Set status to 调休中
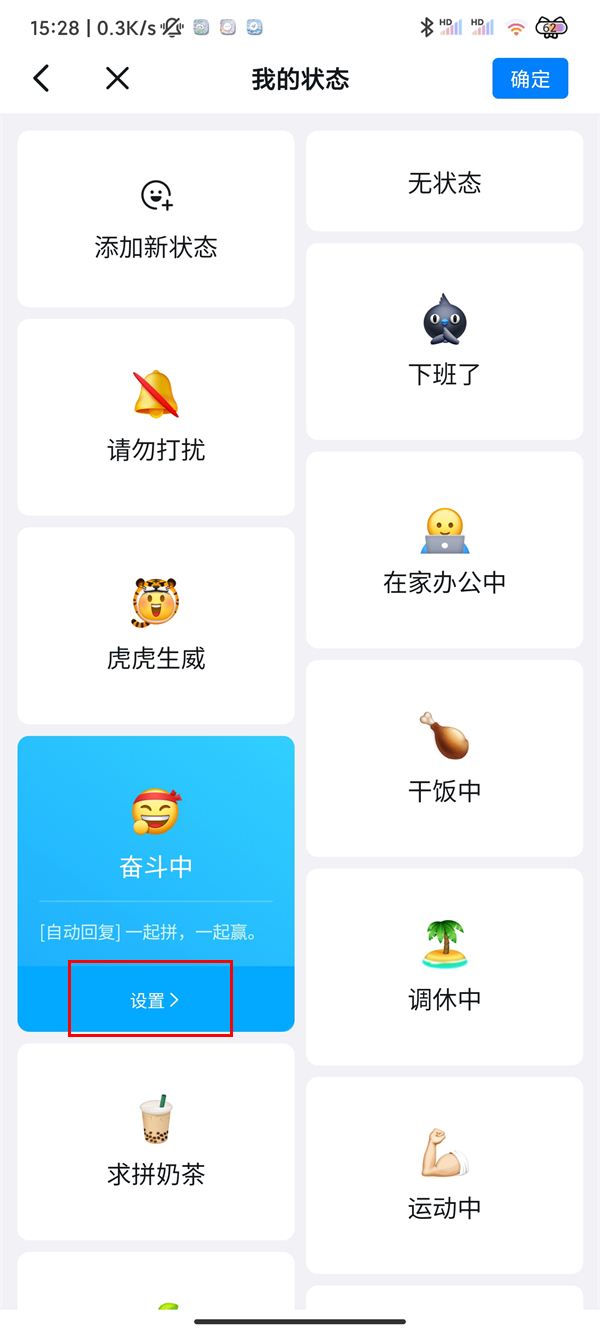The image size is (600, 1333). [444, 967]
